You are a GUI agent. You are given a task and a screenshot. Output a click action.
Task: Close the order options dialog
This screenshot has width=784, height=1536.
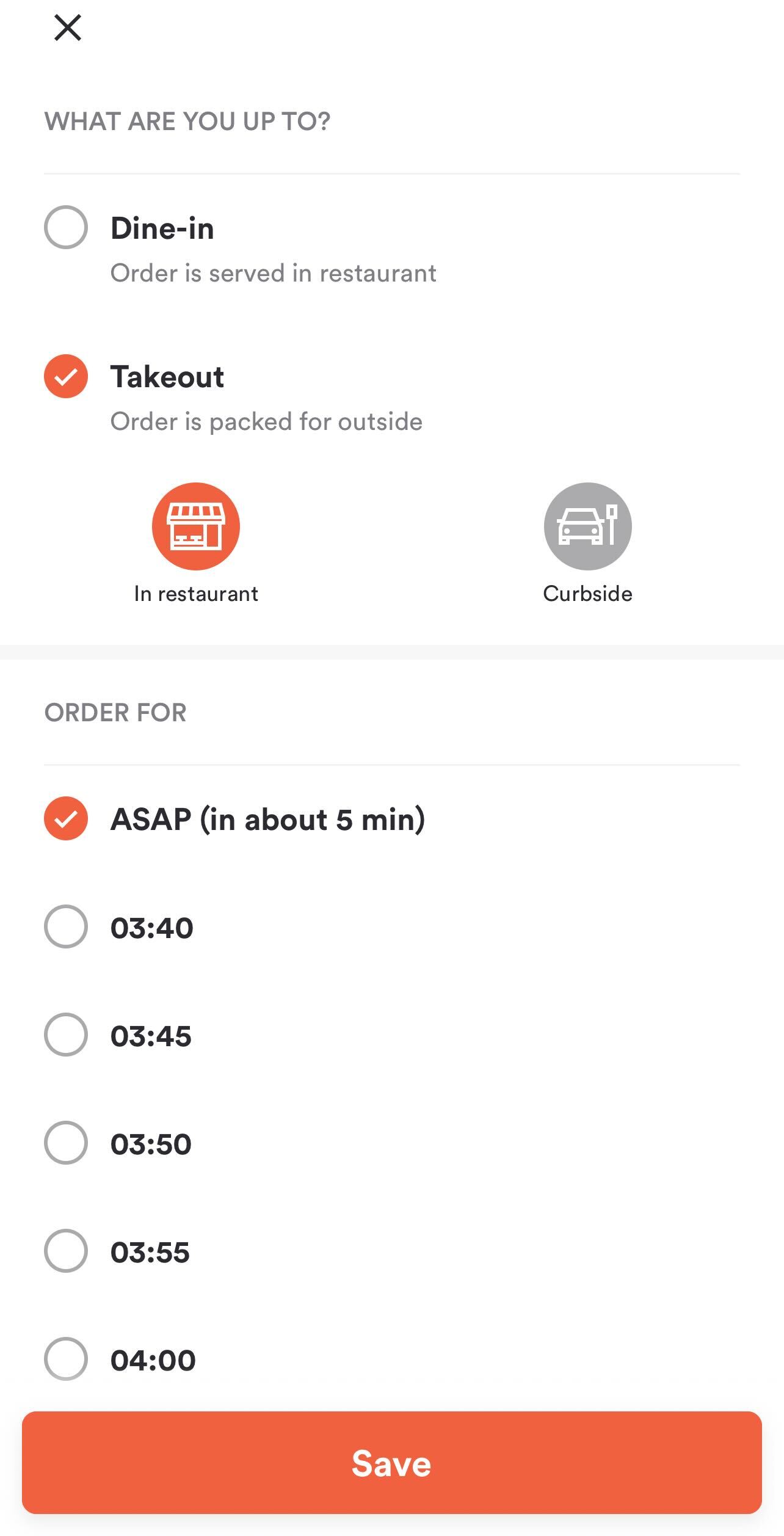tap(67, 28)
